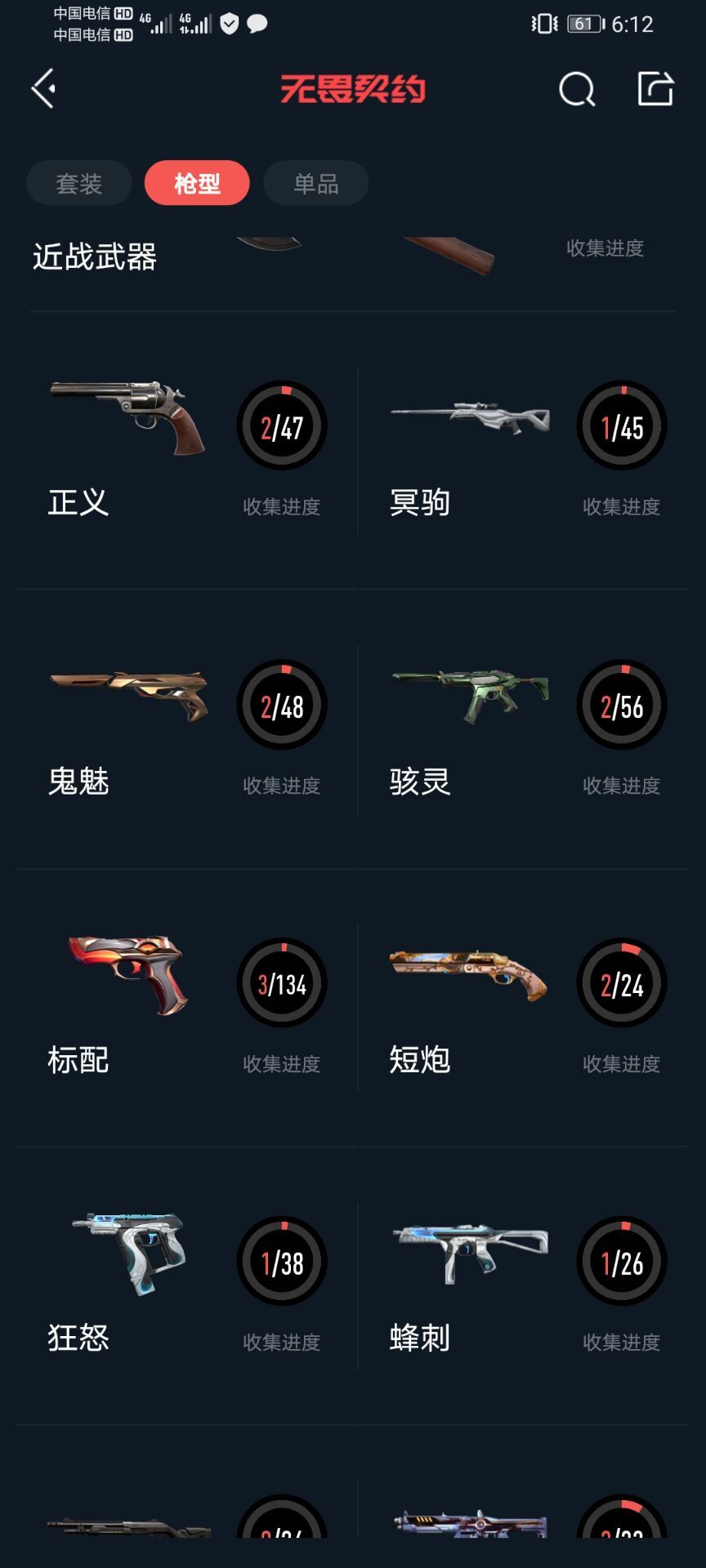Share this collection page
Screen dimensions: 706x1568
(655, 89)
